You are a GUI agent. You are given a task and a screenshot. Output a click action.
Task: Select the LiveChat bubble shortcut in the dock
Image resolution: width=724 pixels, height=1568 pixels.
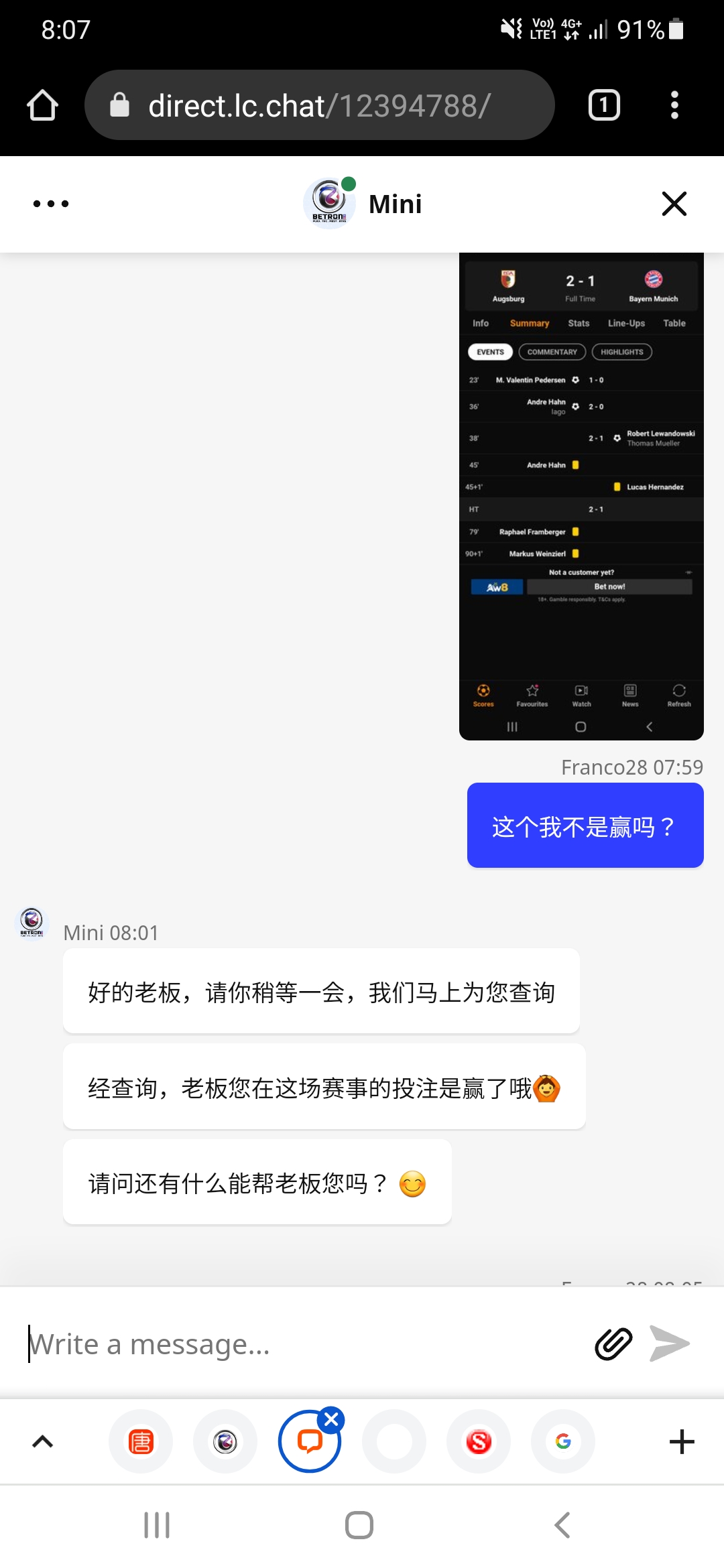[310, 1441]
